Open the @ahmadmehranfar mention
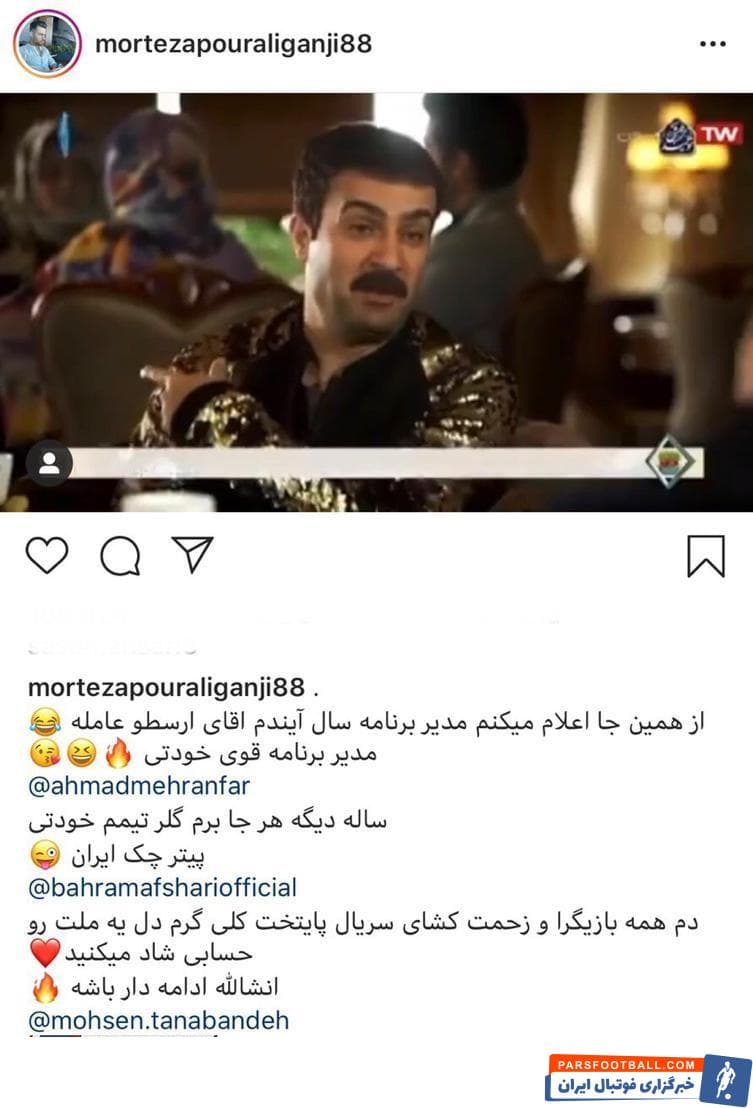Image resolution: width=753 pixels, height=1108 pixels. point(139,785)
